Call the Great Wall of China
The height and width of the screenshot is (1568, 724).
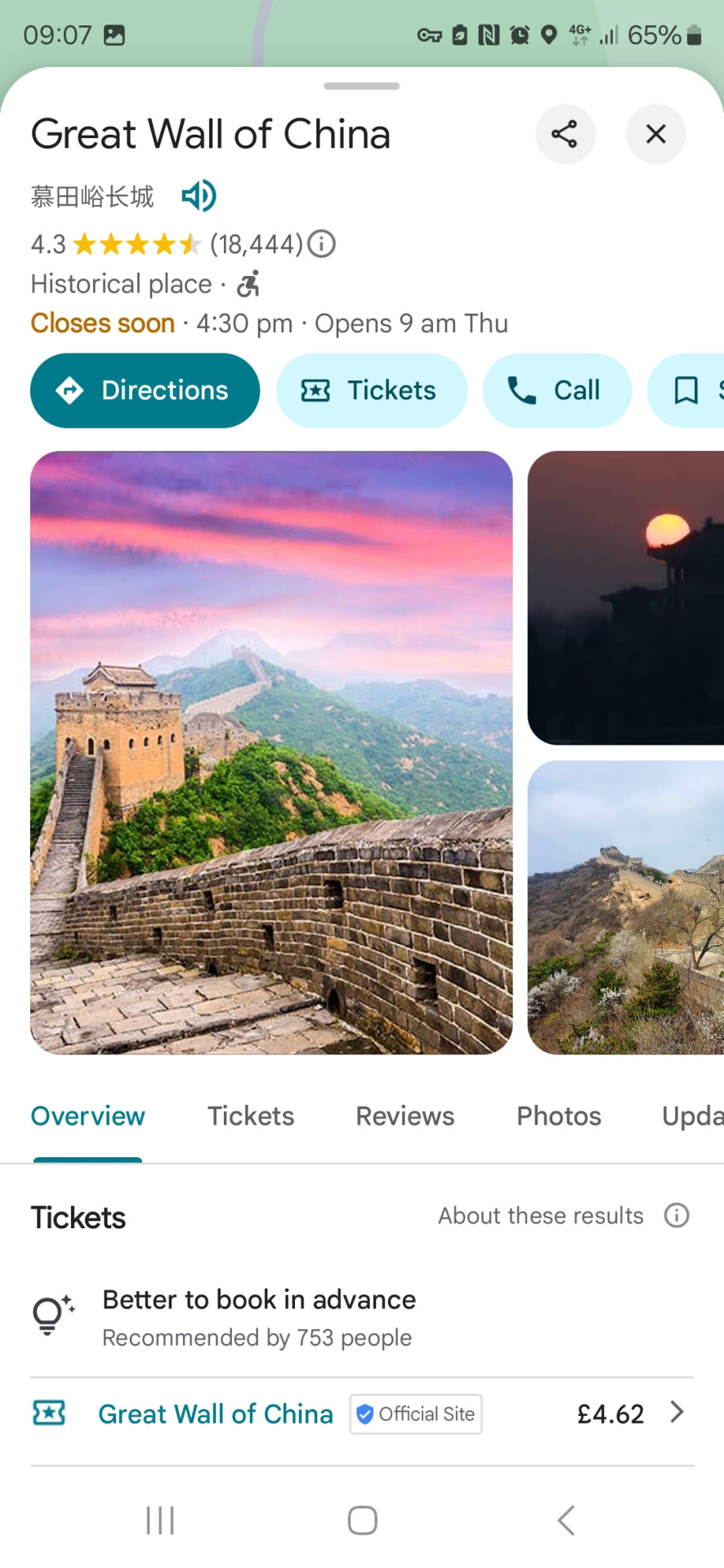(x=556, y=390)
